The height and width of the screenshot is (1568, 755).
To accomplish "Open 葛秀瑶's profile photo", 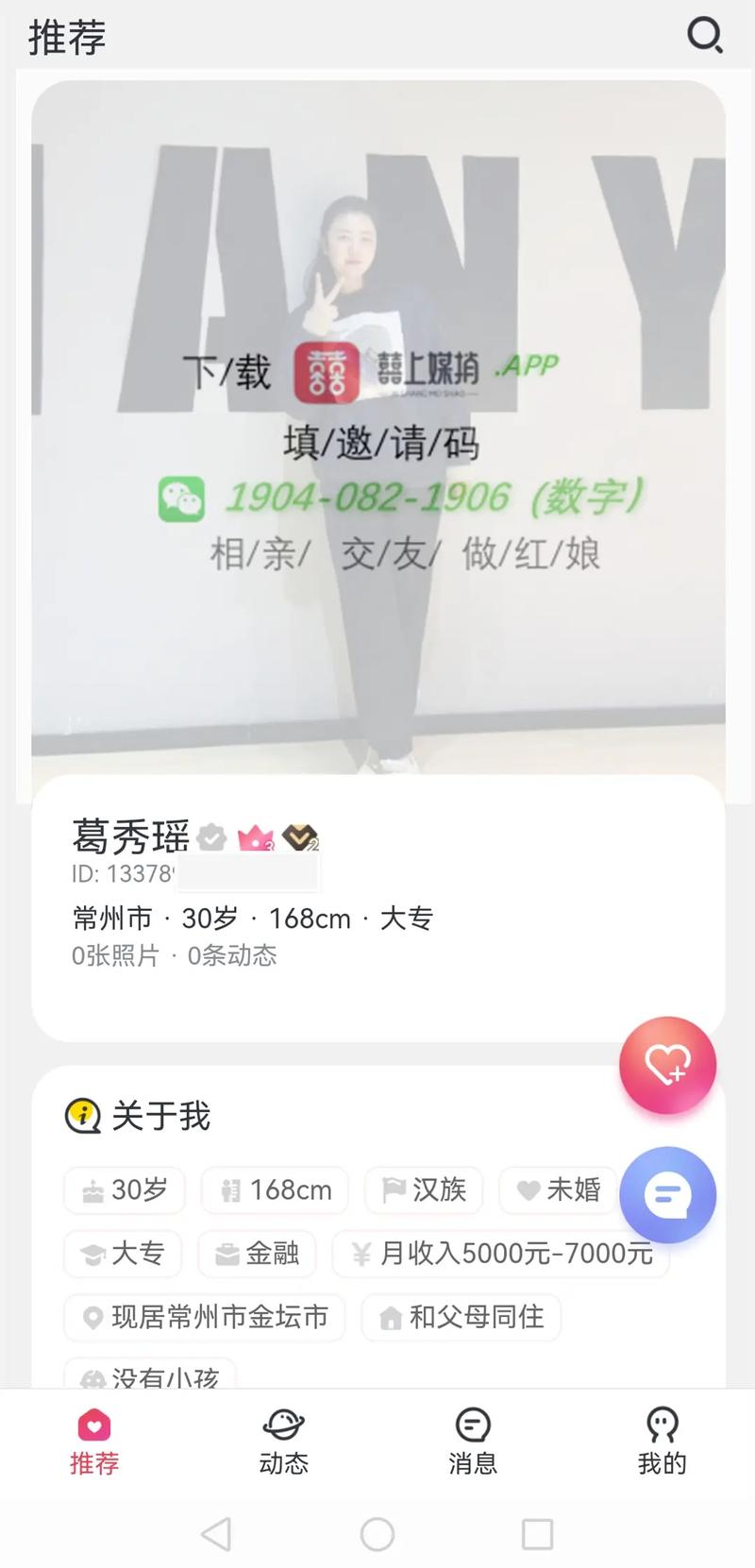I will coord(377,425).
